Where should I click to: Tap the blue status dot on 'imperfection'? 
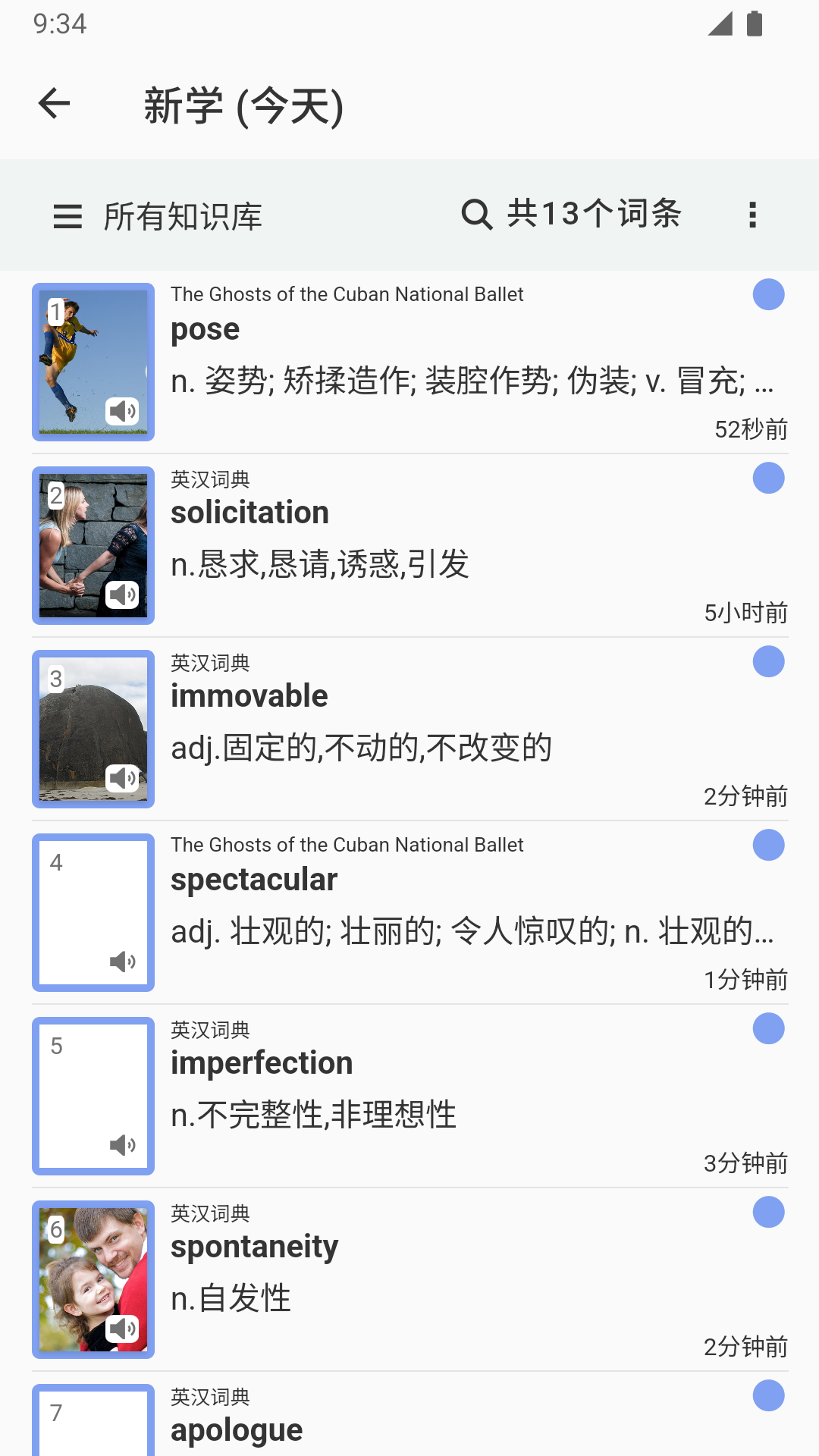(x=768, y=1028)
